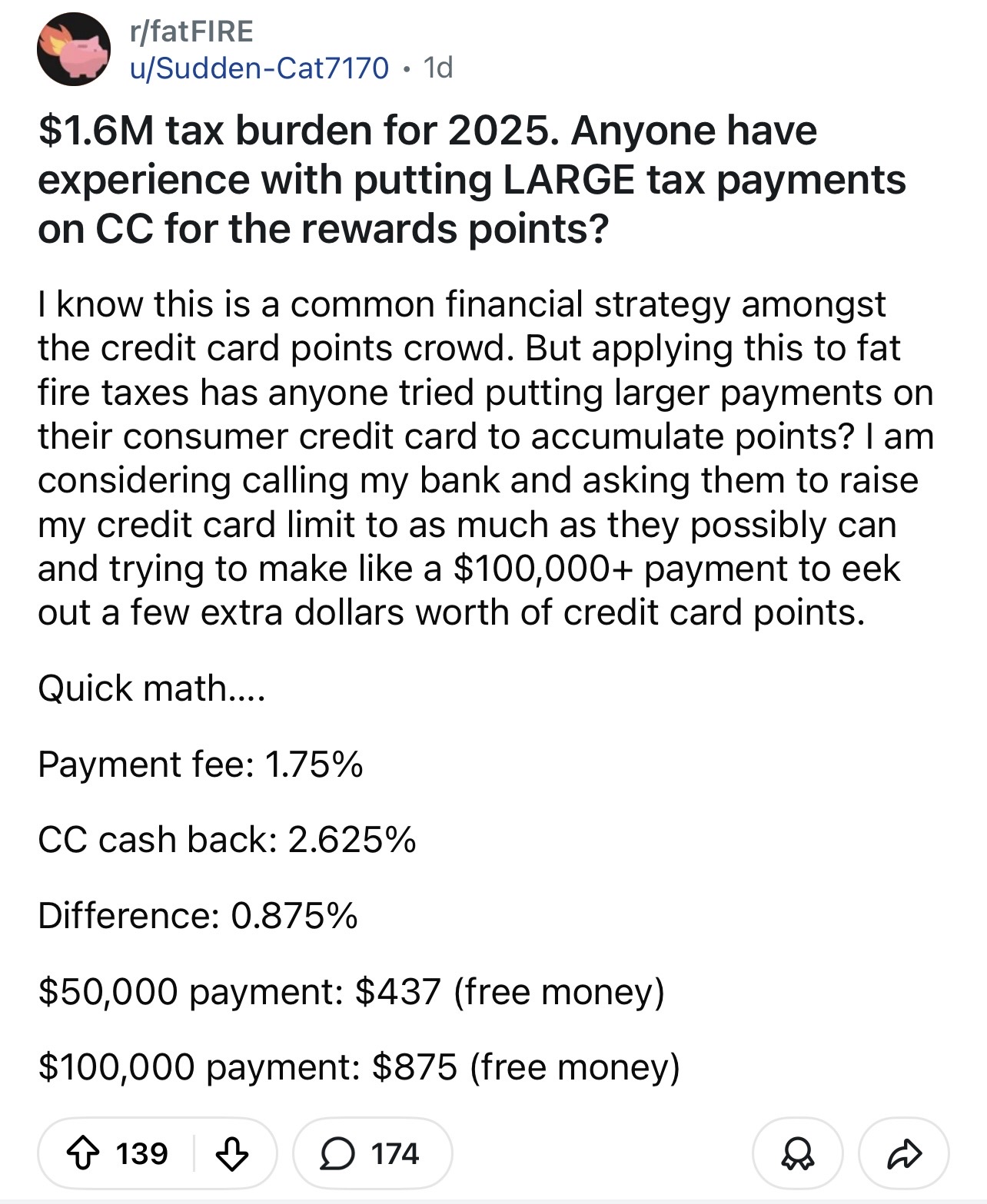Share this post
The width and height of the screenshot is (987, 1204).
pos(904,1153)
